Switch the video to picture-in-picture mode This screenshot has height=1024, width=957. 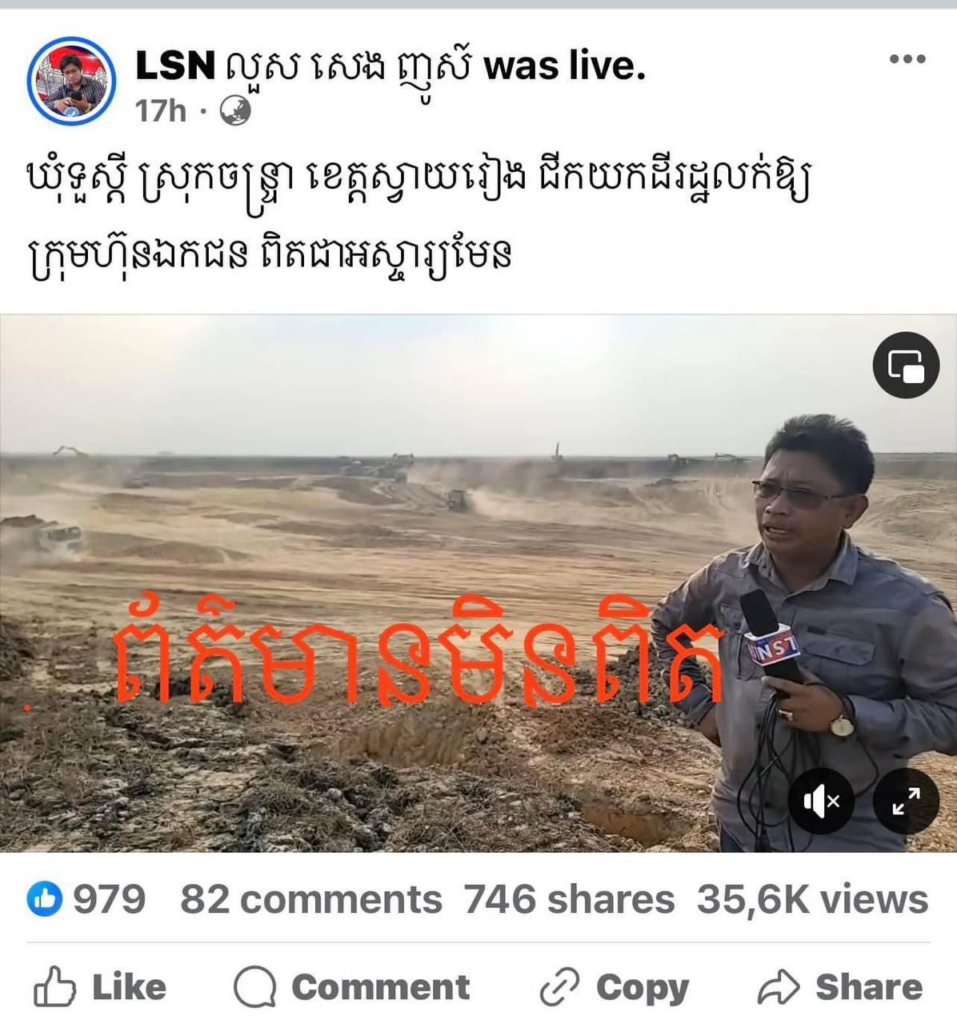[905, 365]
